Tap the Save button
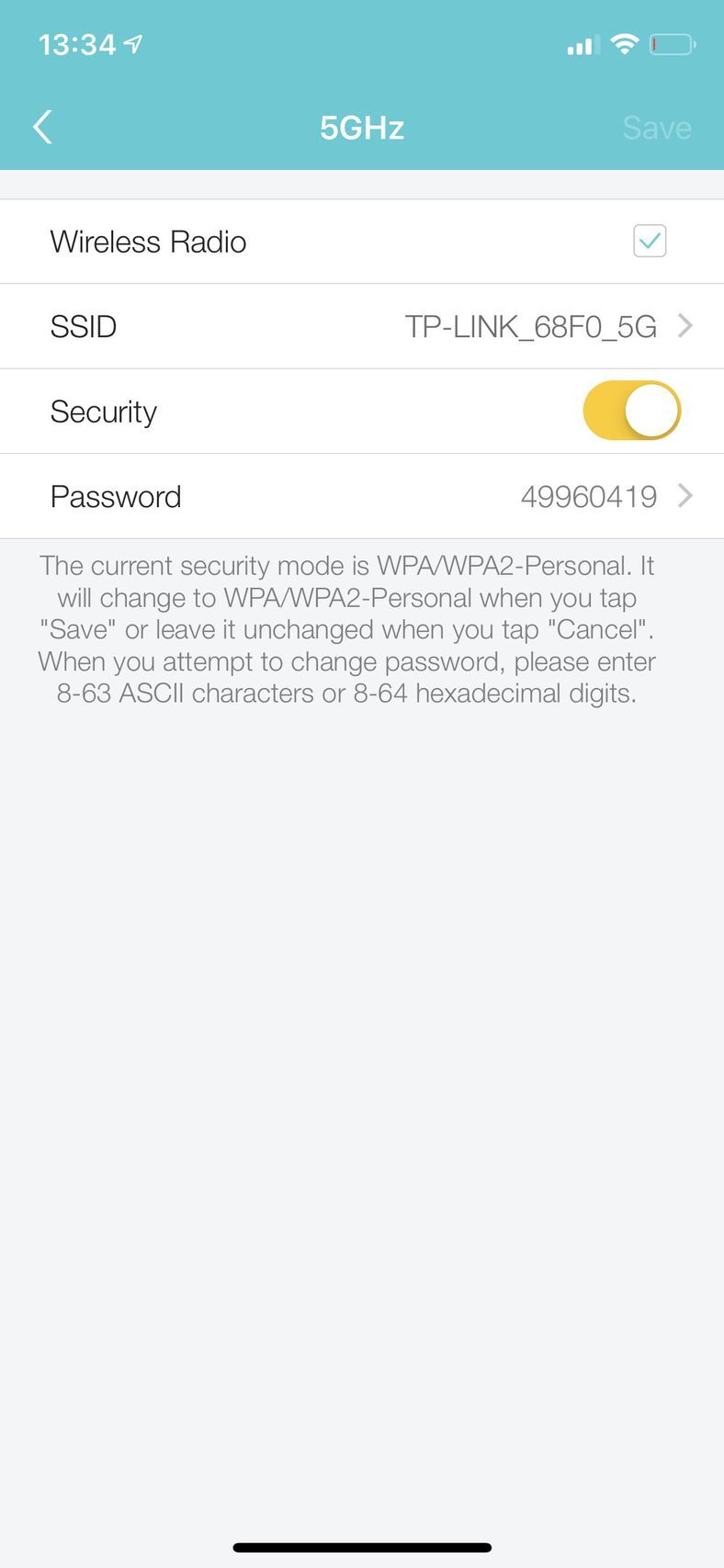The height and width of the screenshot is (1568, 724). 656,128
